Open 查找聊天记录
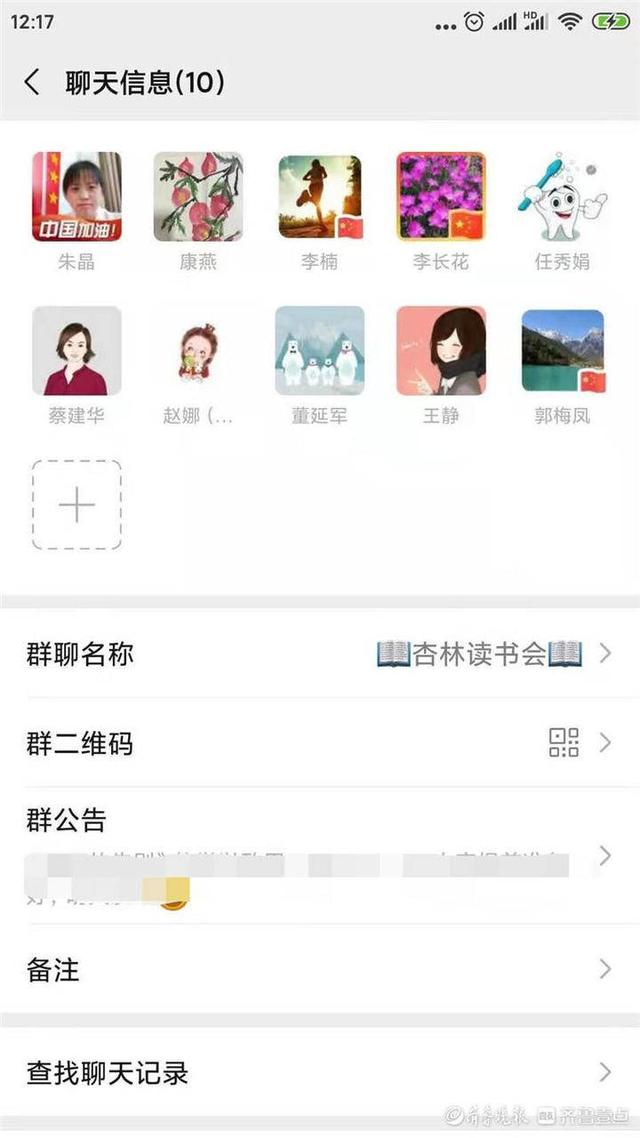Image resolution: width=640 pixels, height=1138 pixels. point(320,1073)
